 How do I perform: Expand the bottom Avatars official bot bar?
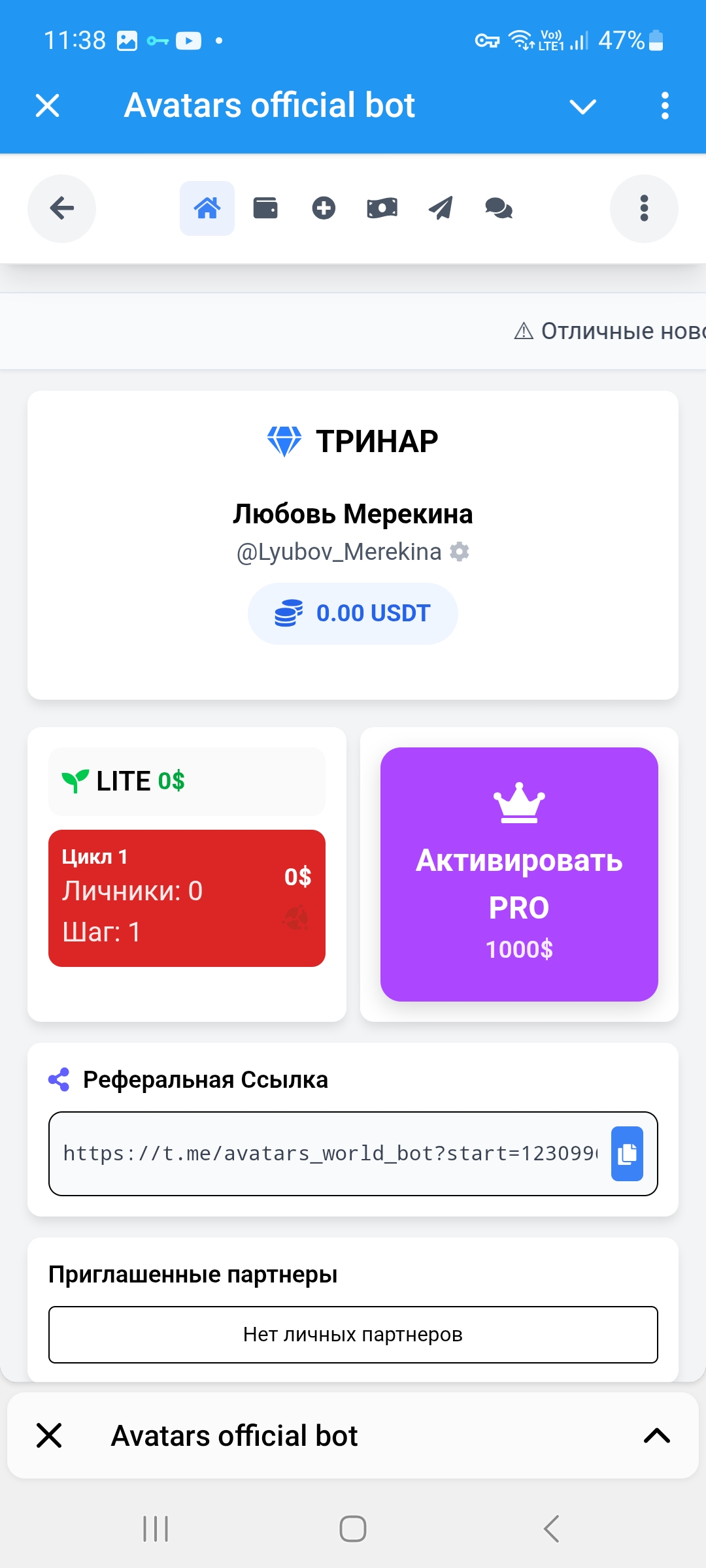tap(657, 1435)
